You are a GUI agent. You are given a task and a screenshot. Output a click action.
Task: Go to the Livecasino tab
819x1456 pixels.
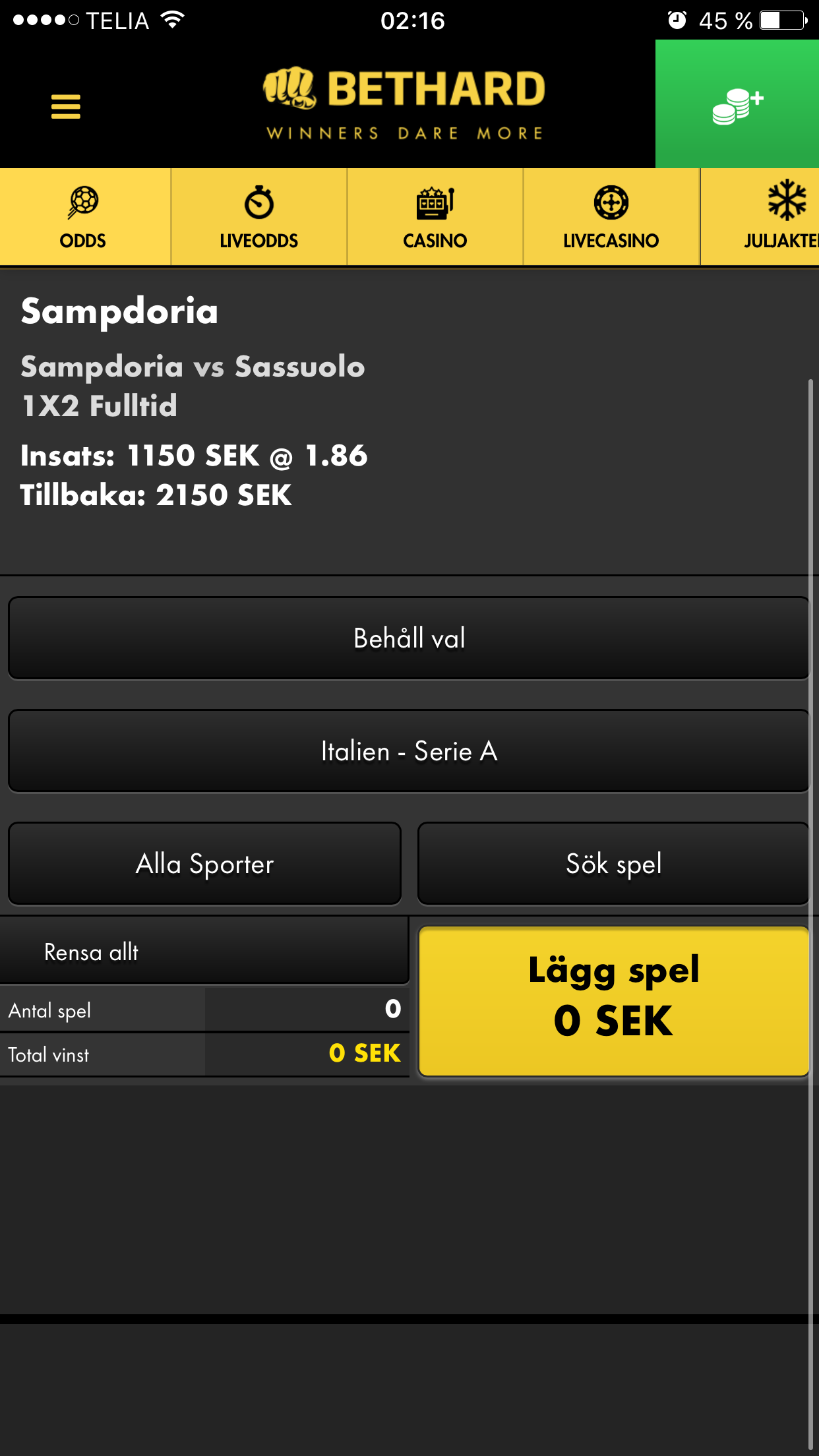point(611,217)
